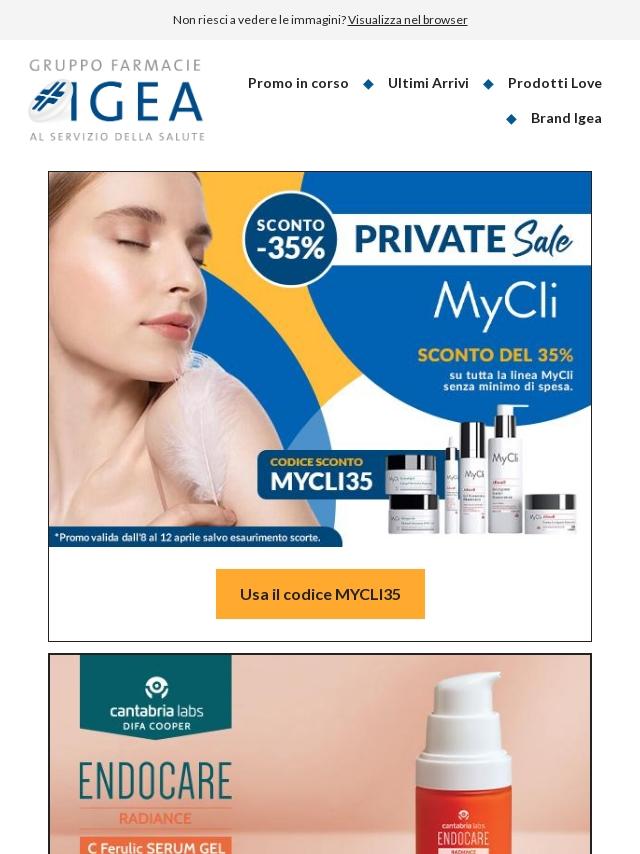
Task: Open the MyCli Private Sale banner
Action: 320,359
